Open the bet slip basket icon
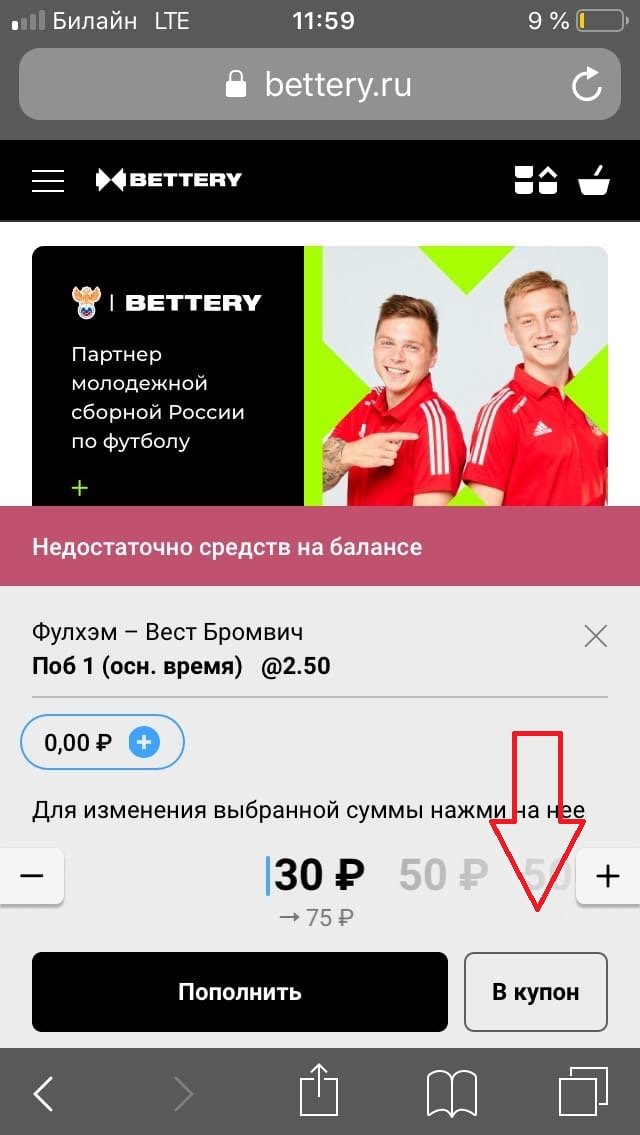The image size is (640, 1135). pyautogui.click(x=594, y=180)
